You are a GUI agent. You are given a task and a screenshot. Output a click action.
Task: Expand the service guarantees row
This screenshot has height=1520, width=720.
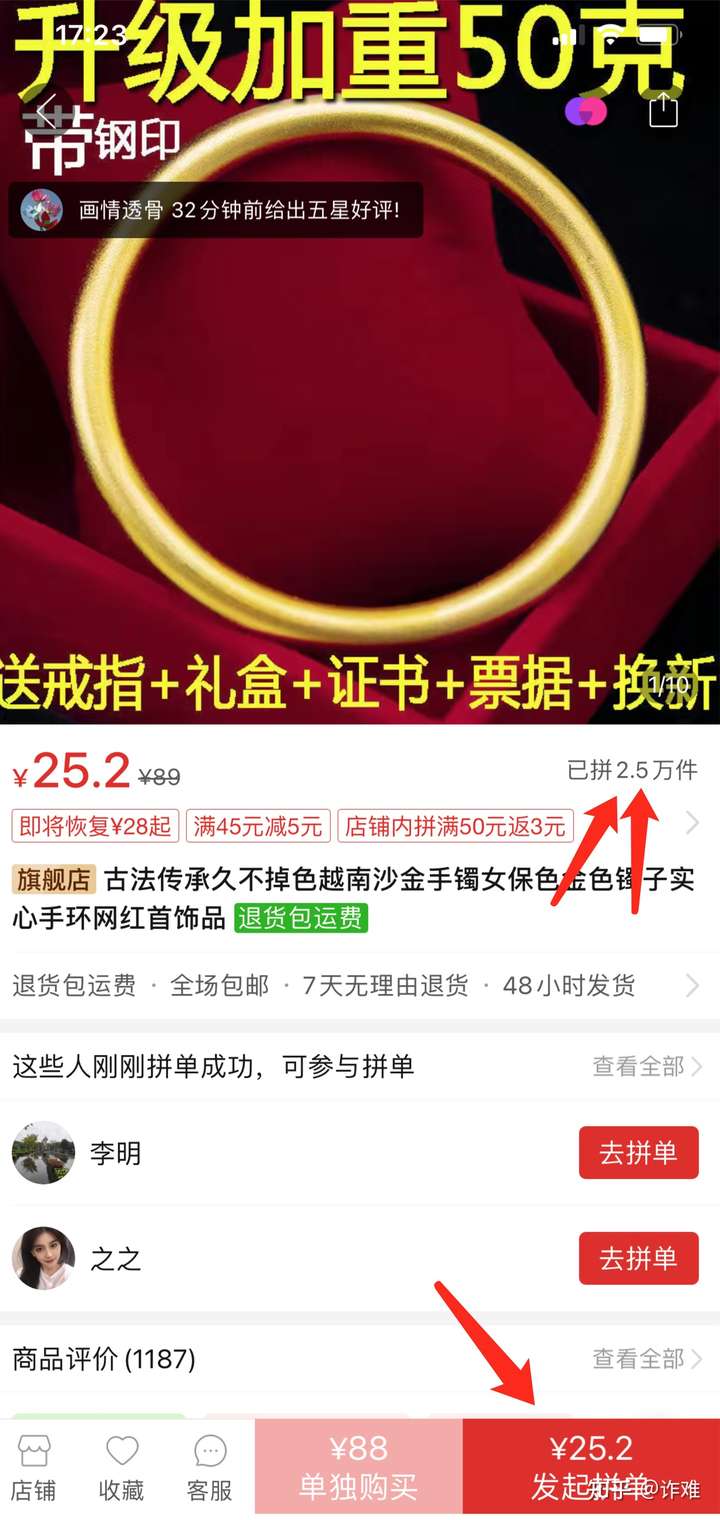click(360, 985)
